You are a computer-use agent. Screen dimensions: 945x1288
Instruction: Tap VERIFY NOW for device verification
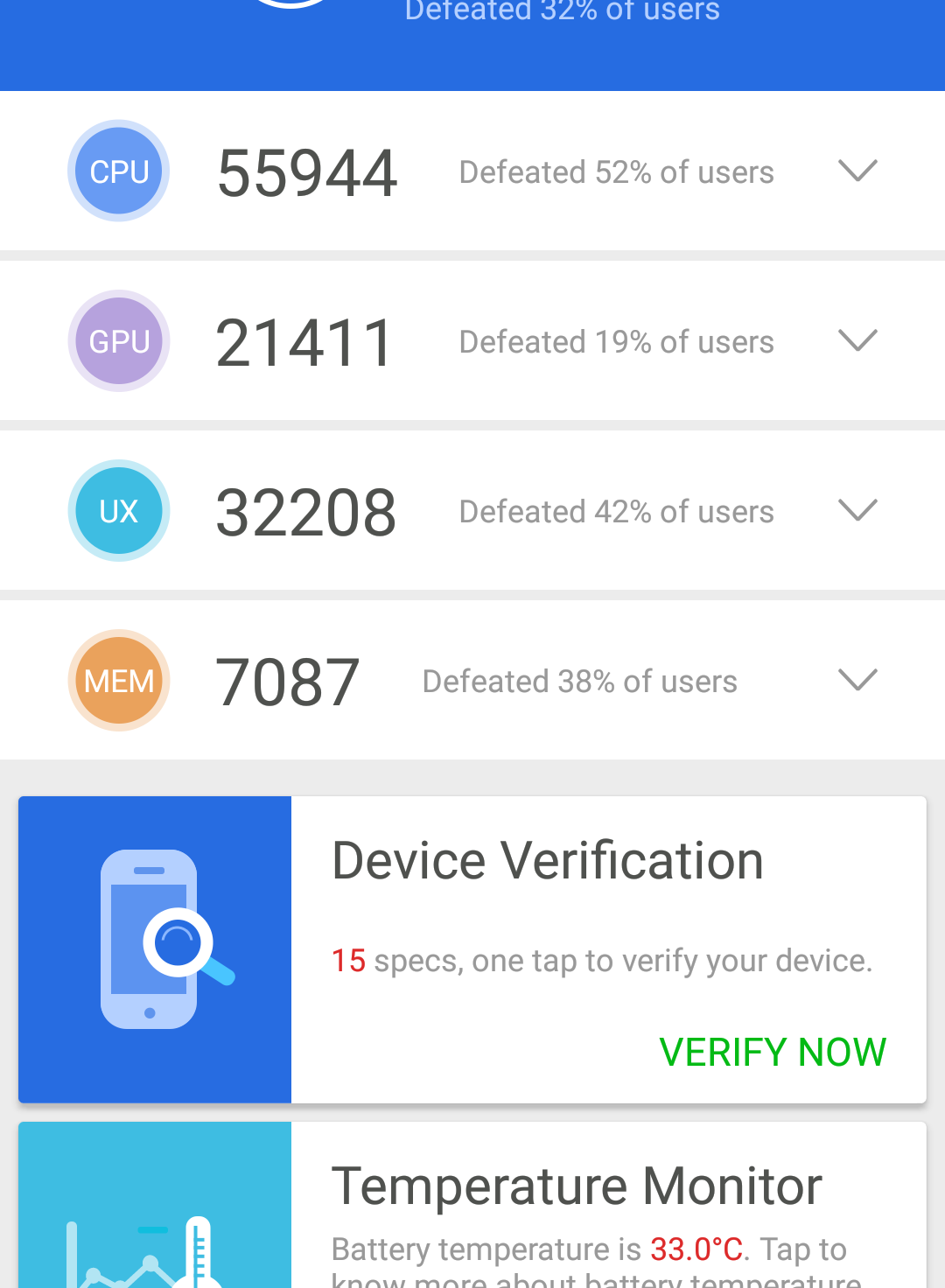(772, 1052)
